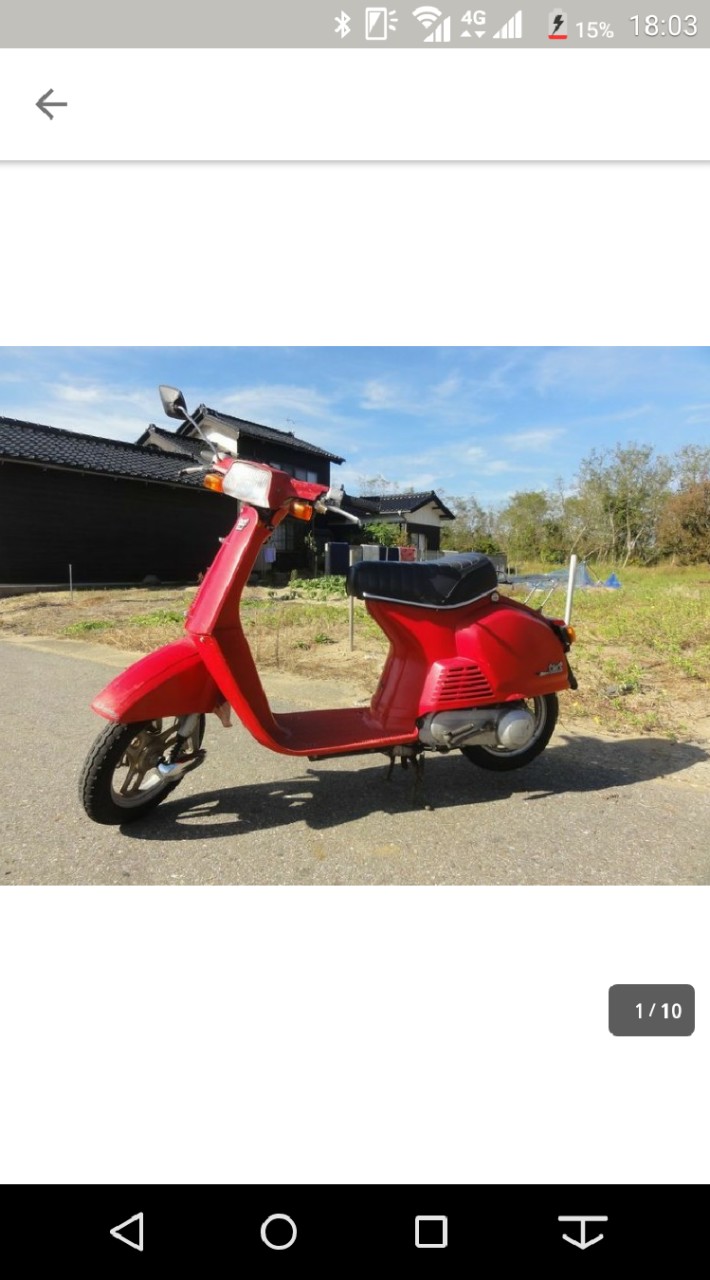The width and height of the screenshot is (710, 1280).
Task: Tap the navigation bar's rightmost down-arrow icon
Action: pyautogui.click(x=583, y=1231)
